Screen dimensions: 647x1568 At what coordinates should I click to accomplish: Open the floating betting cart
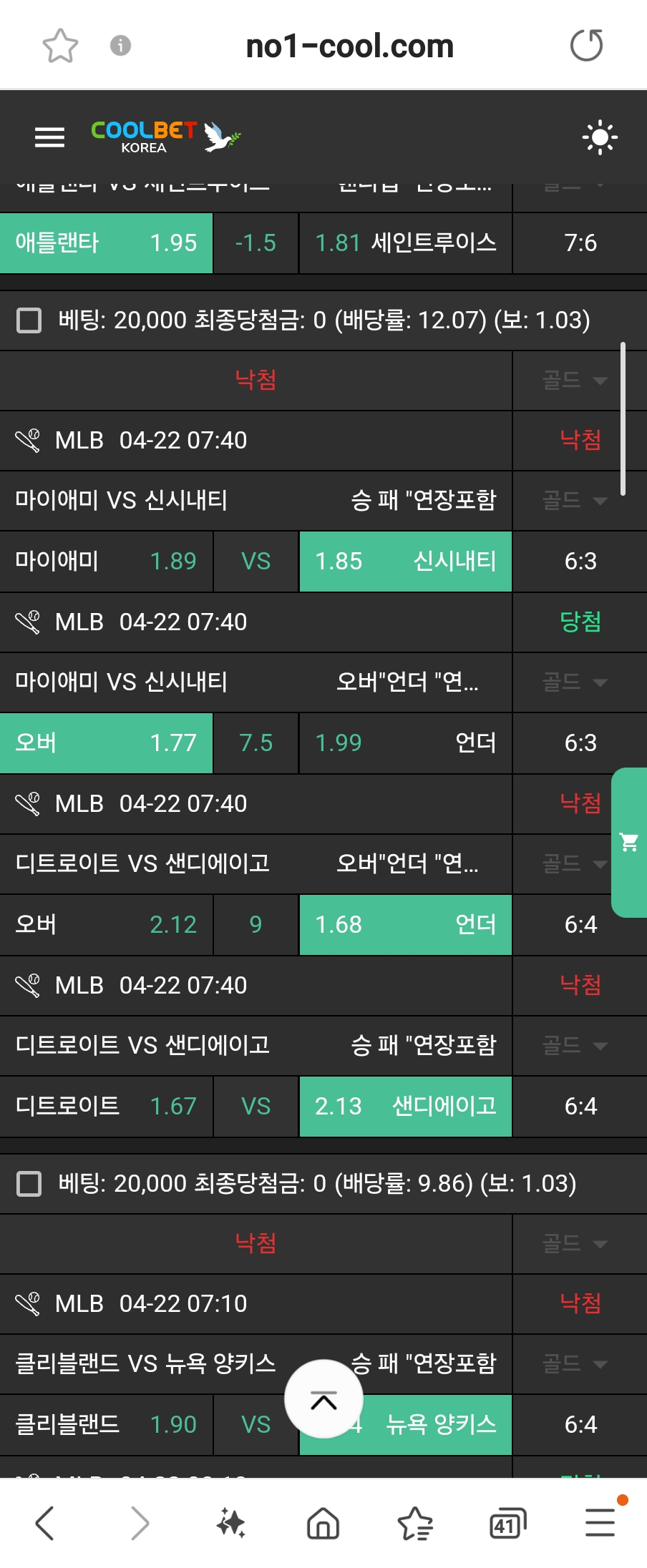pos(629,842)
